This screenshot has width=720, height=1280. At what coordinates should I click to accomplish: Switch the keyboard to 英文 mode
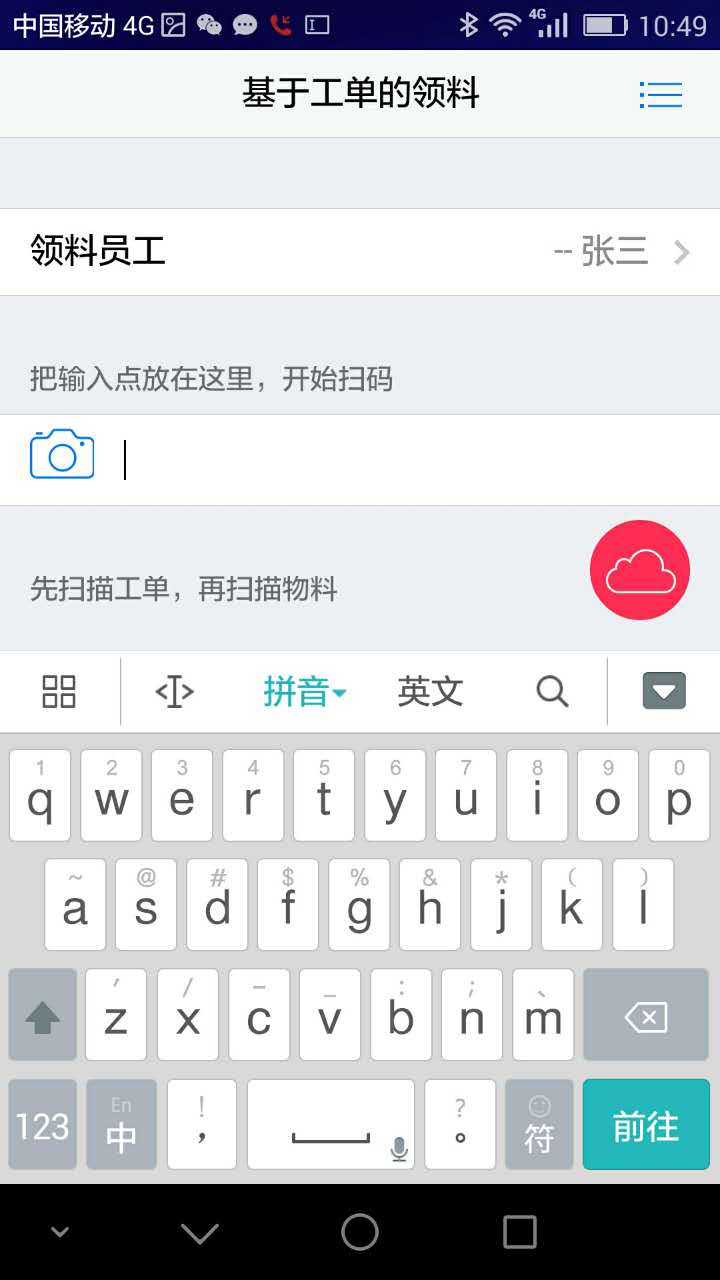click(430, 691)
